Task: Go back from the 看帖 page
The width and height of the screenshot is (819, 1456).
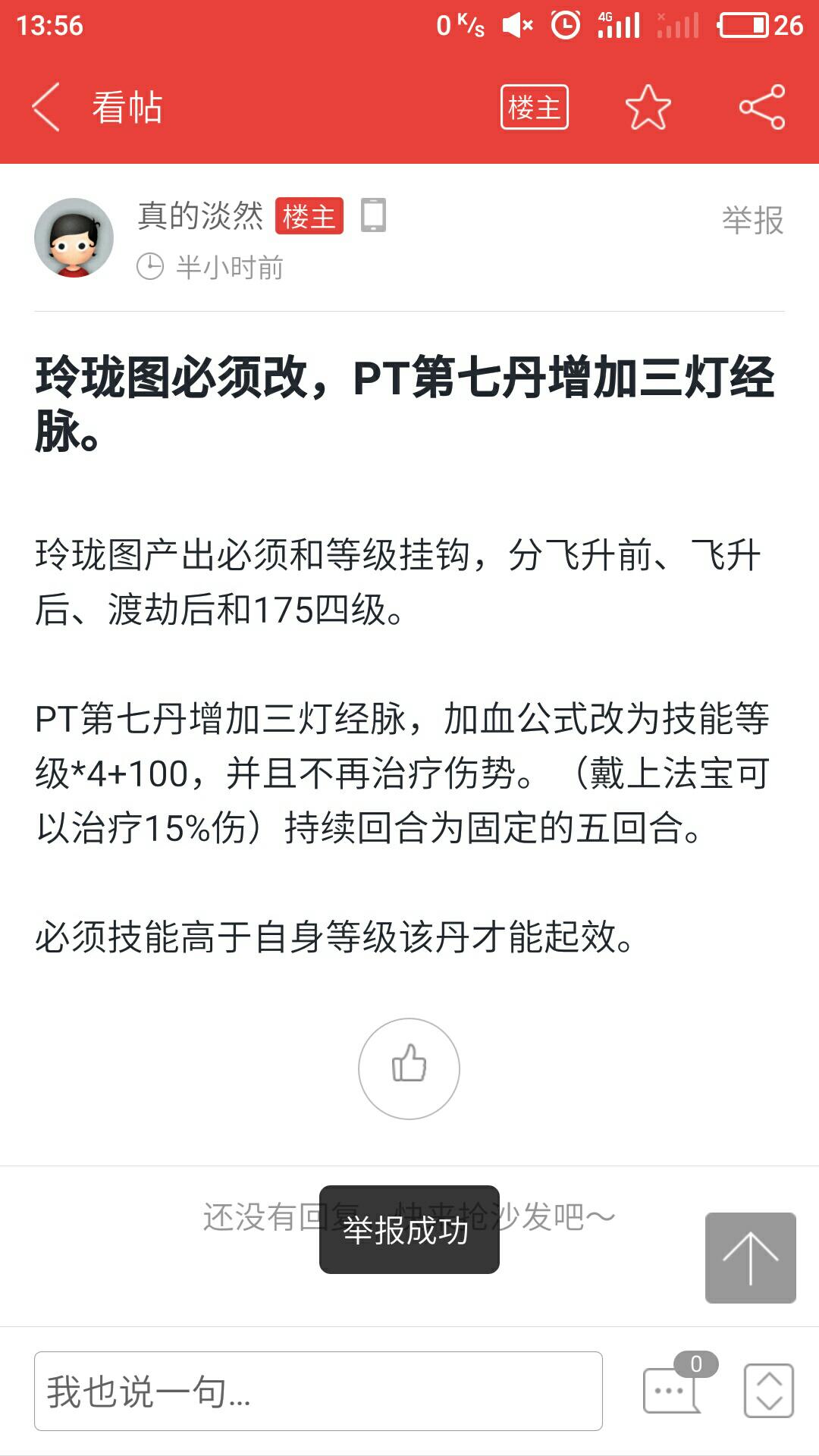Action: click(x=47, y=107)
